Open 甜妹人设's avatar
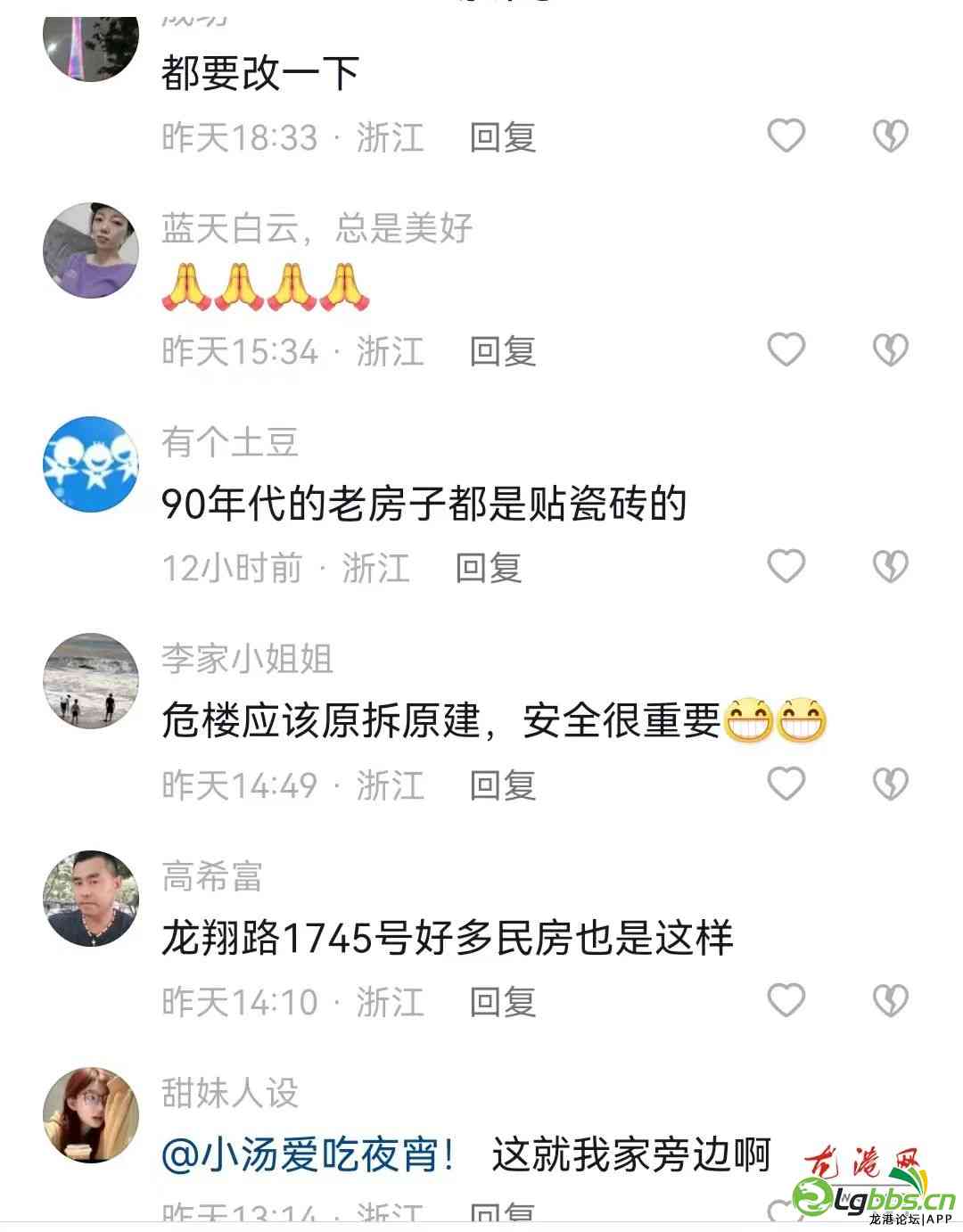This screenshot has height=1232, width=963. (91, 1115)
